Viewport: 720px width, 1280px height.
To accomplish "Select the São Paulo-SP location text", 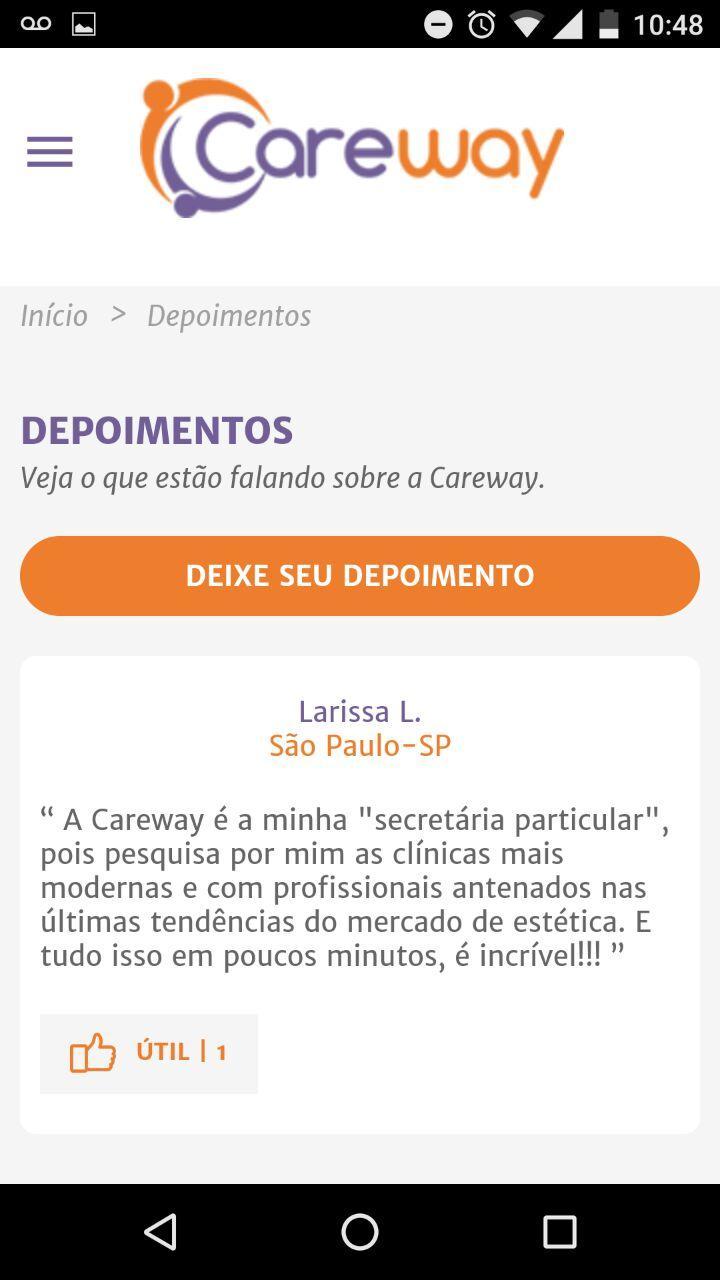I will (x=360, y=745).
